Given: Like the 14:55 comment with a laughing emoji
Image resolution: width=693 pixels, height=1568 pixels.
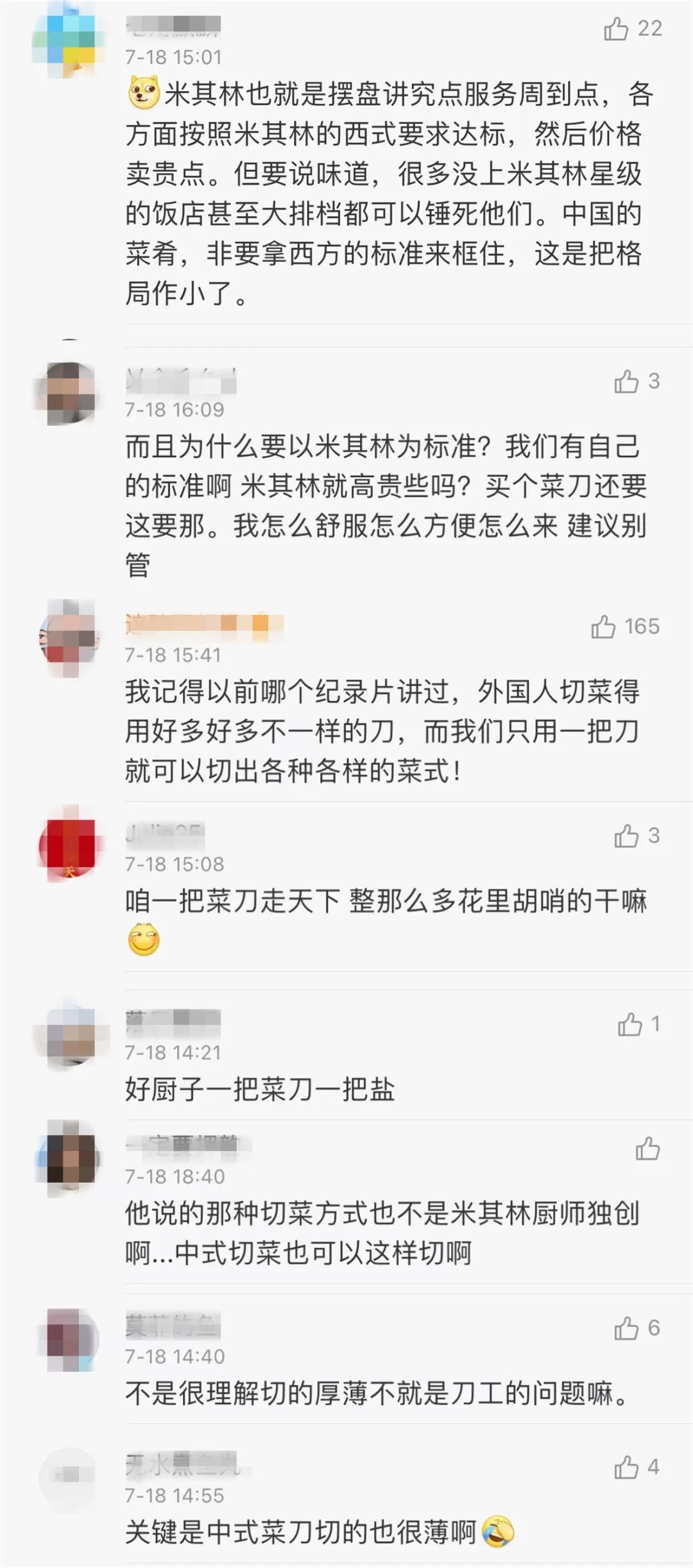Looking at the screenshot, I should [x=626, y=1467].
